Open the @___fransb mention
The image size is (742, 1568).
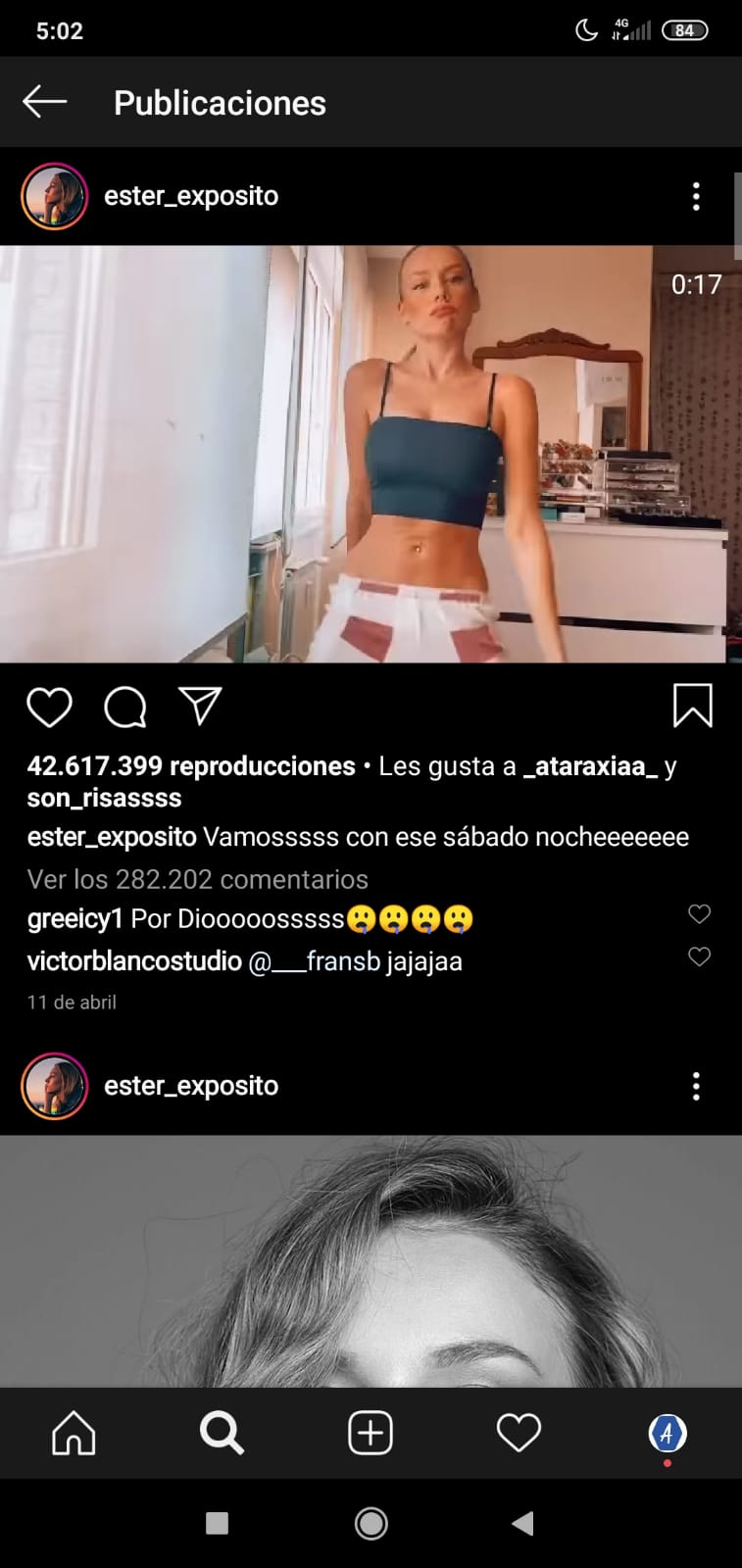(314, 961)
